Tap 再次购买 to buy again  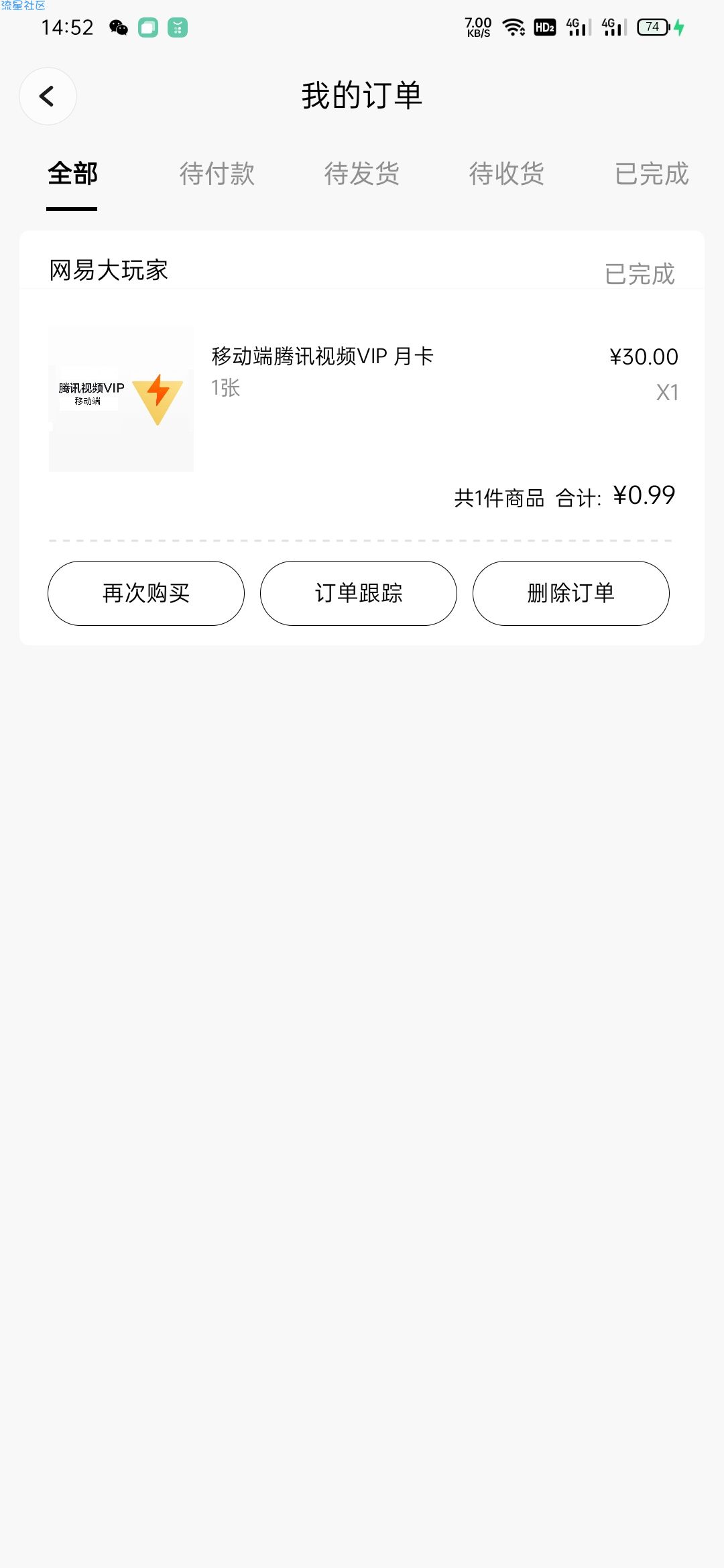point(146,593)
